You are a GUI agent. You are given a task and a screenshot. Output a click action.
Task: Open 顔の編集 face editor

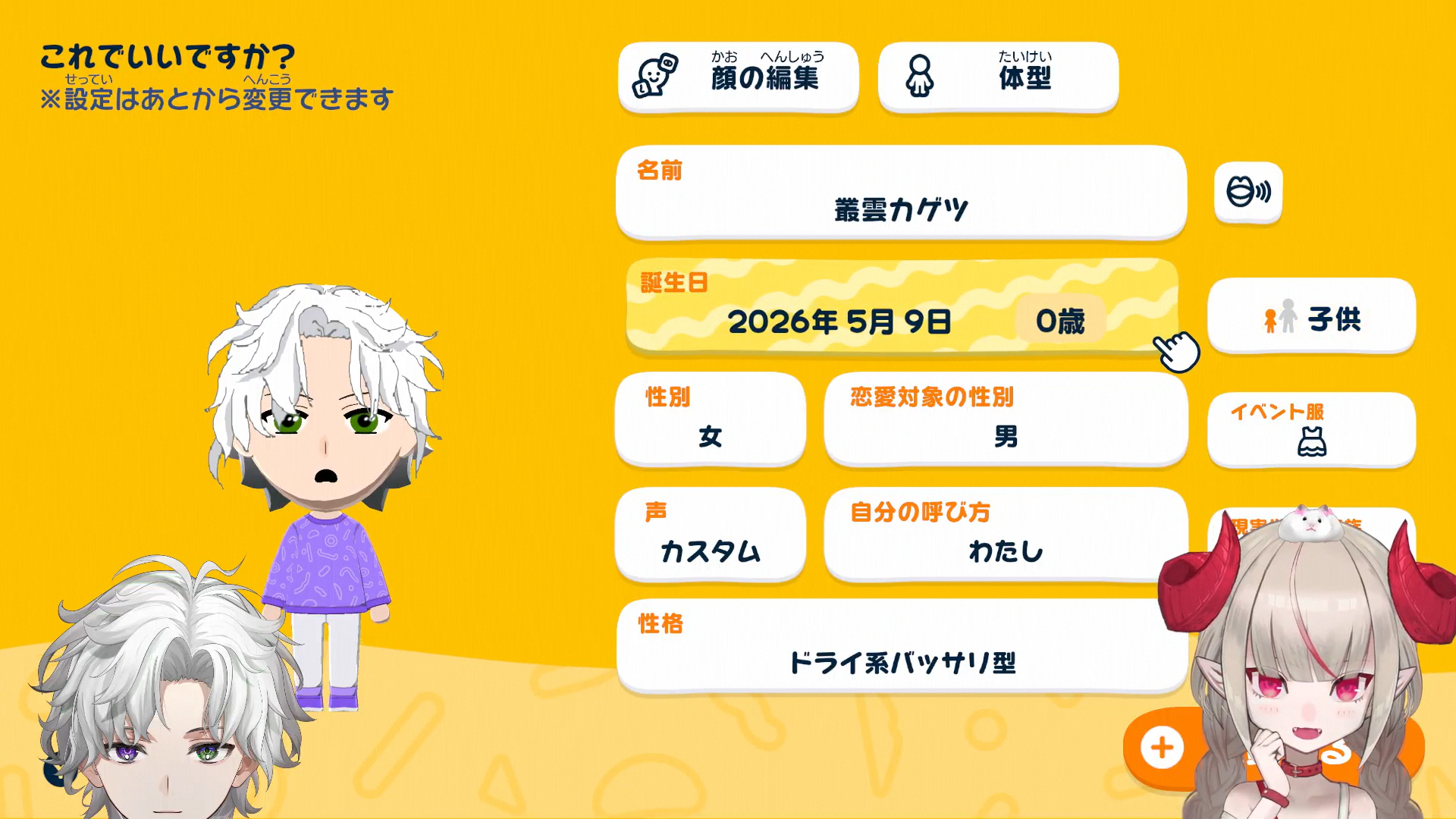[738, 77]
